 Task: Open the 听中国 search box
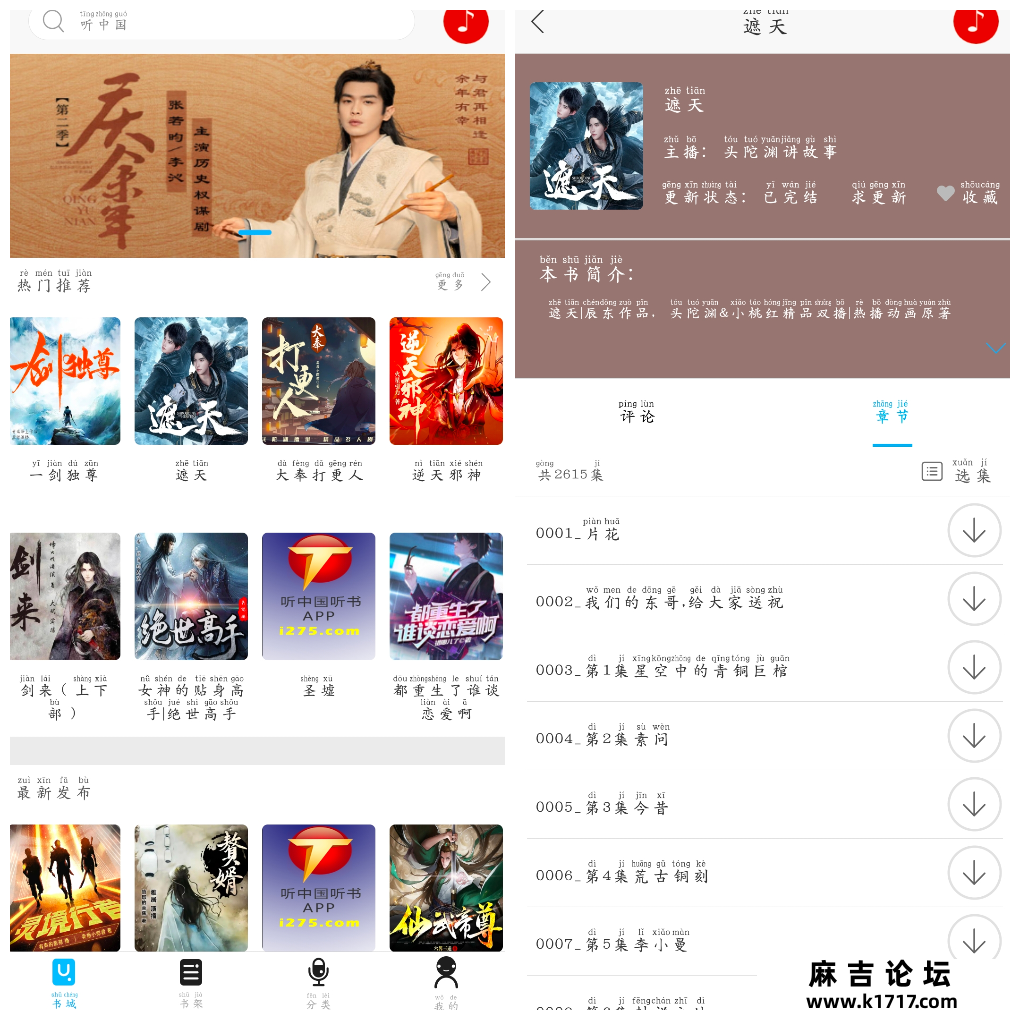[x=220, y=22]
